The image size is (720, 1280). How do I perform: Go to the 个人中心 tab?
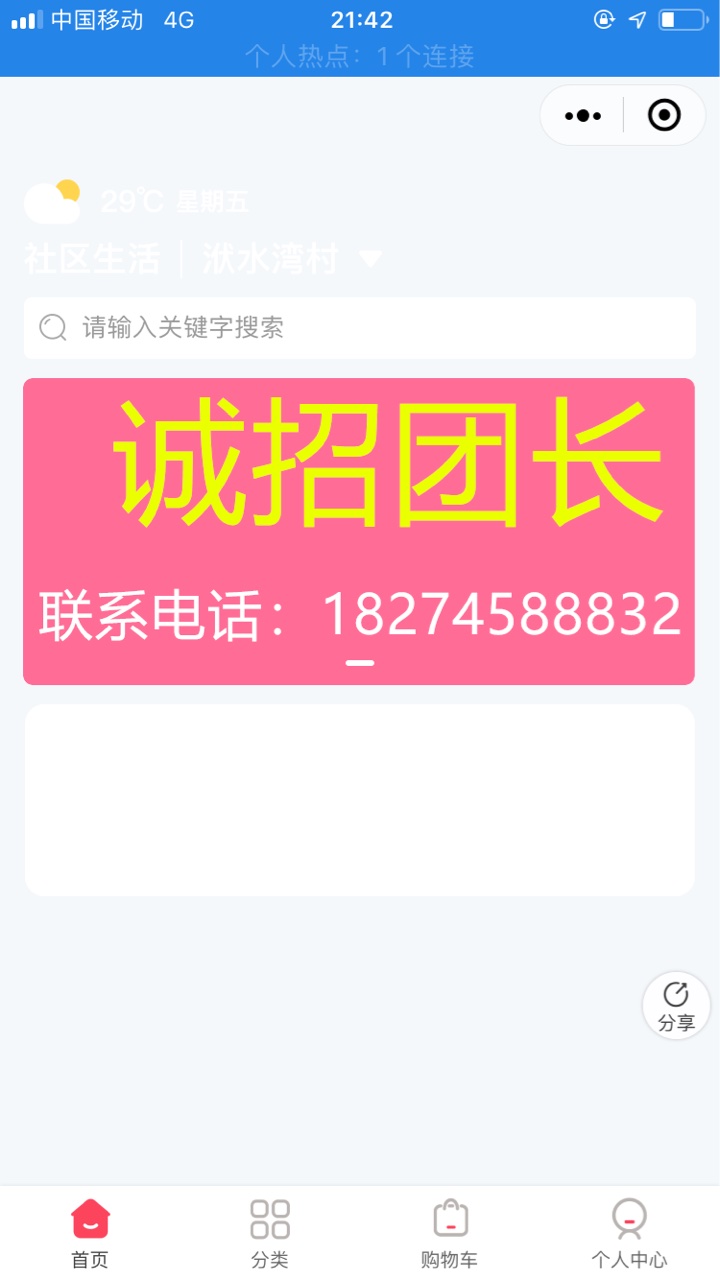629,1233
